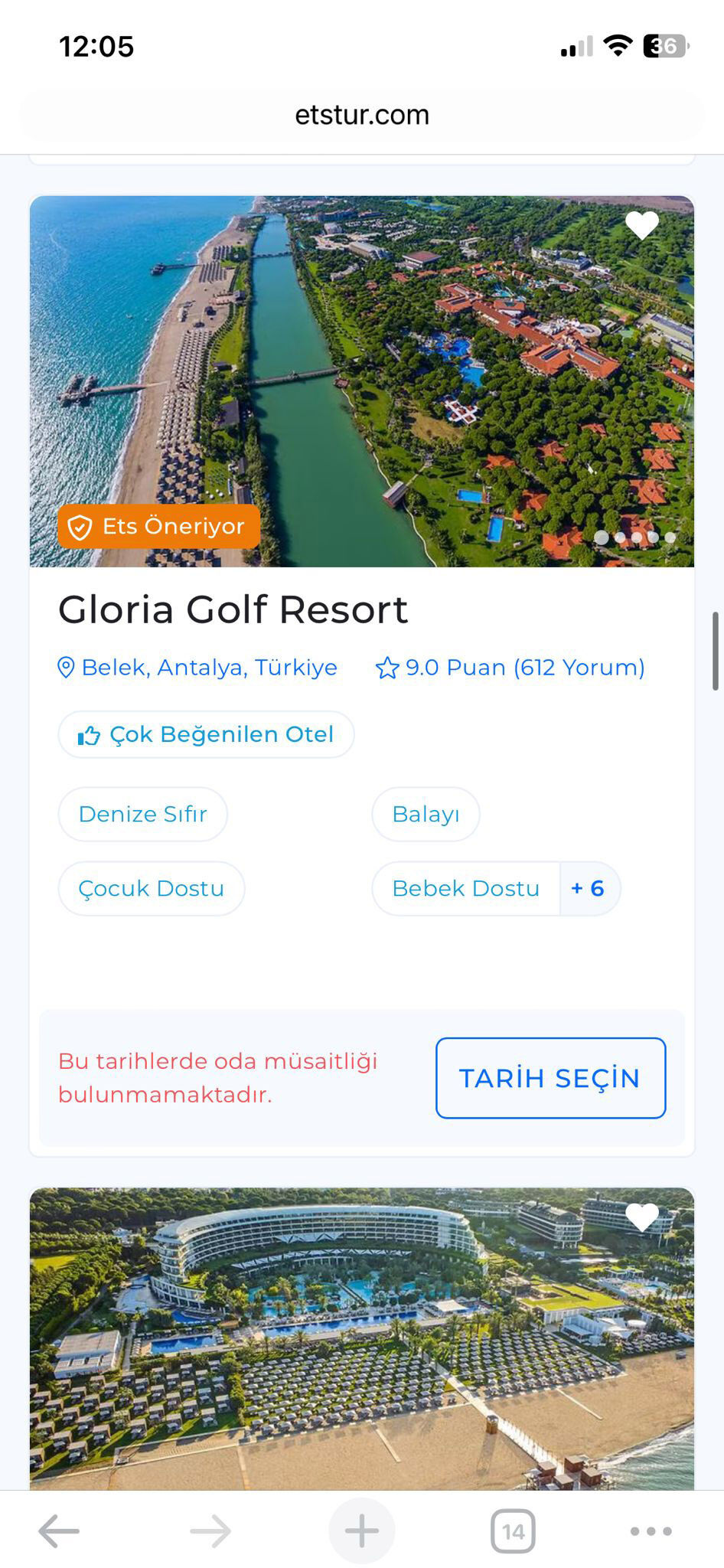Open the browser more options menu
Viewport: 724px width, 1568px height.
coord(649,1530)
